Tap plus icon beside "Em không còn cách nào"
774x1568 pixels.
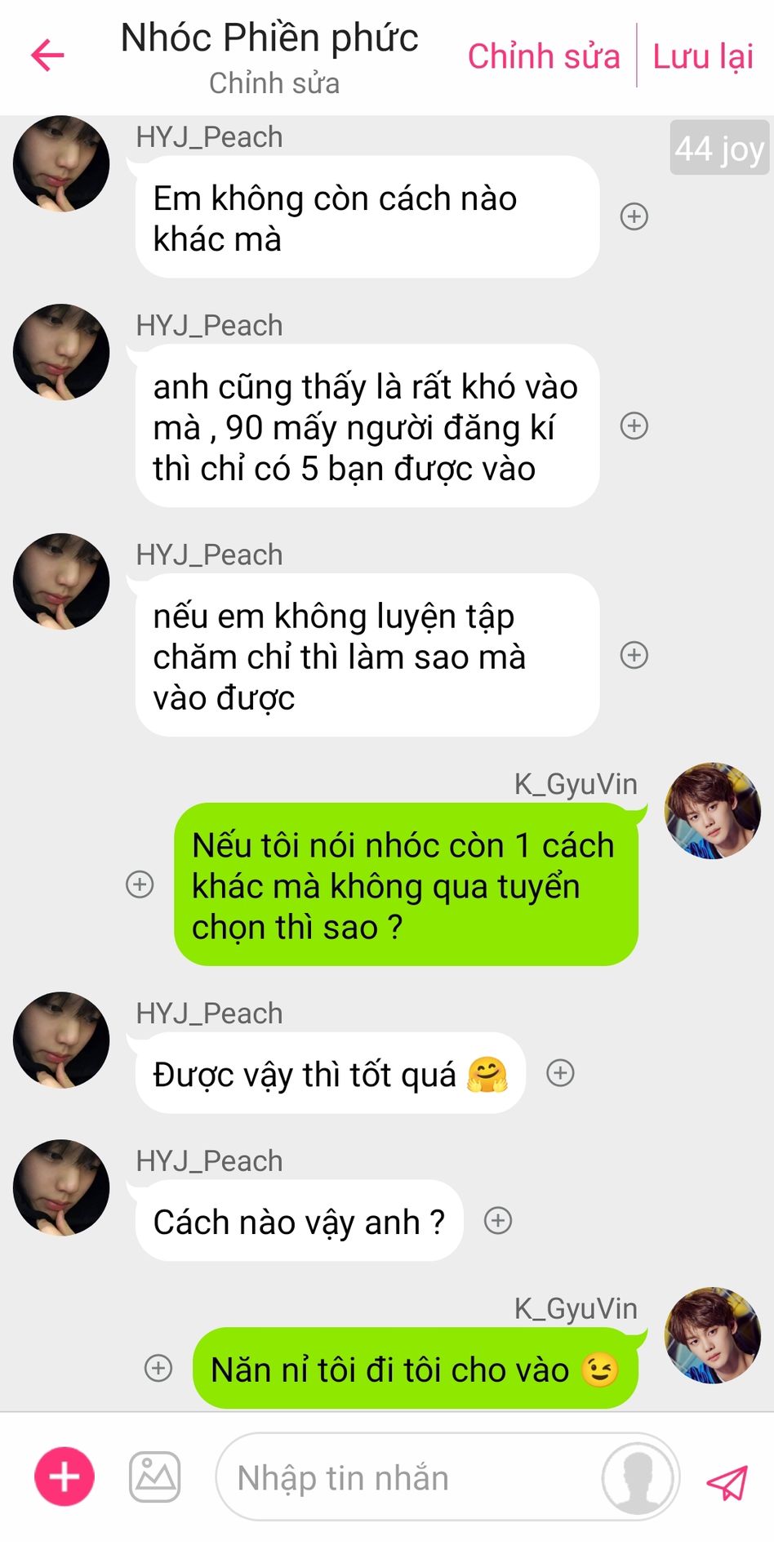click(x=634, y=216)
